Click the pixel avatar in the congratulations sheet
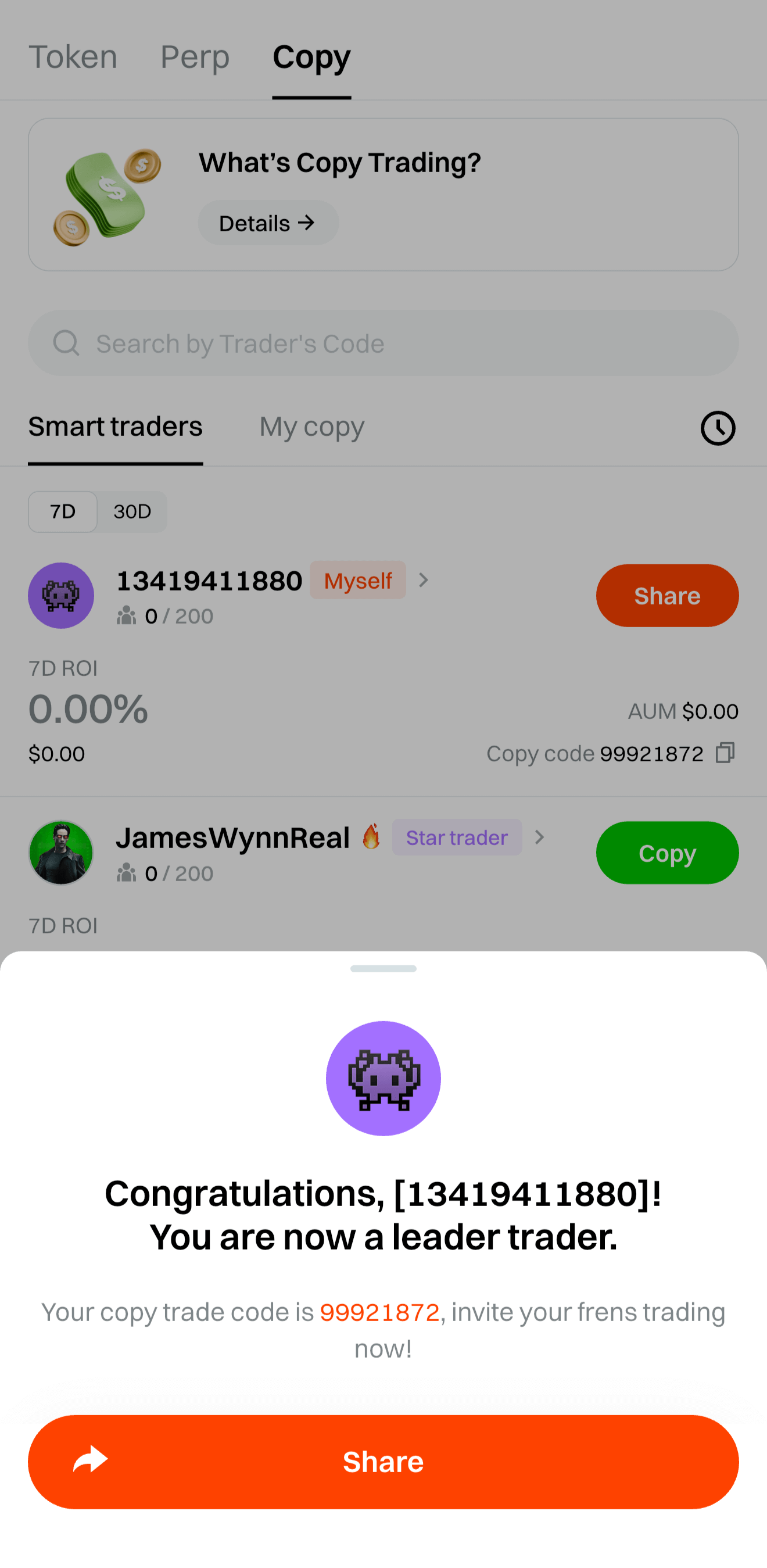This screenshot has height=1568, width=767. coord(383,1078)
